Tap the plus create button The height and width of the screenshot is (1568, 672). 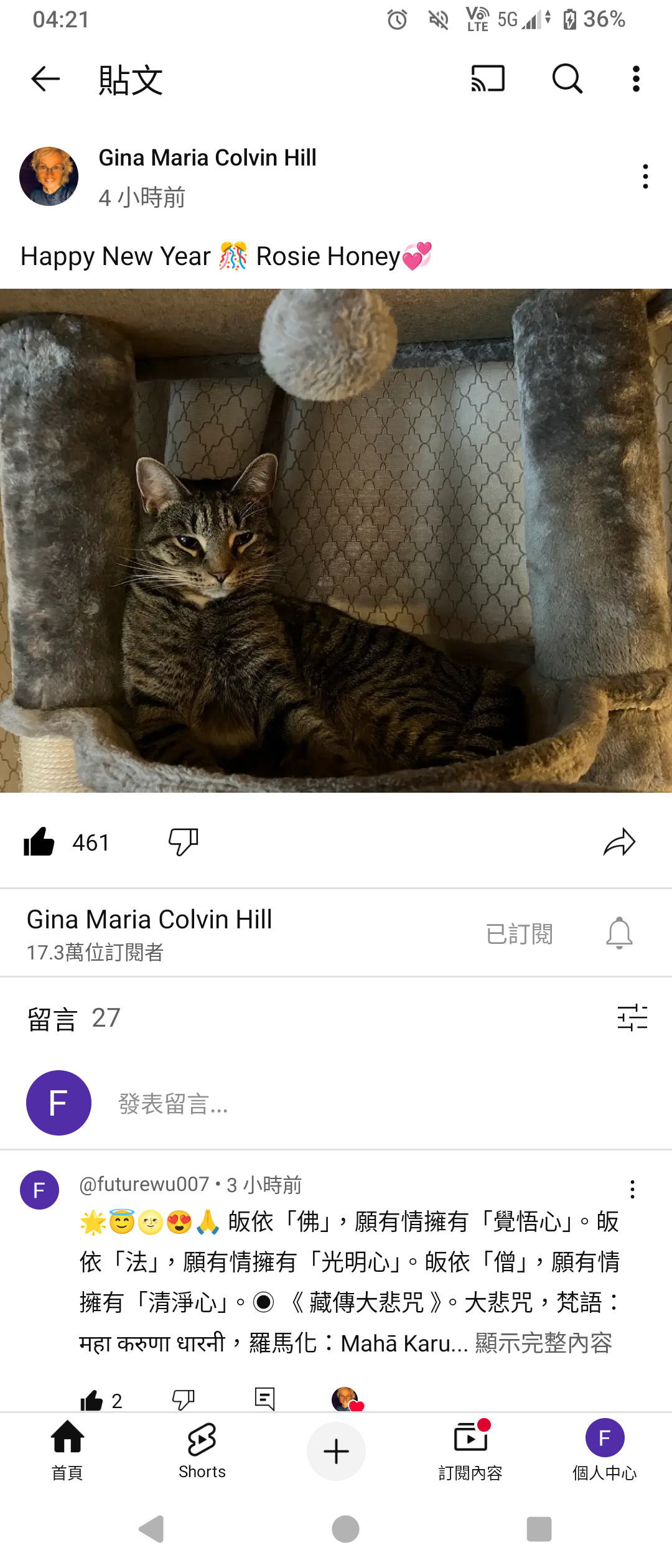pos(336,1451)
